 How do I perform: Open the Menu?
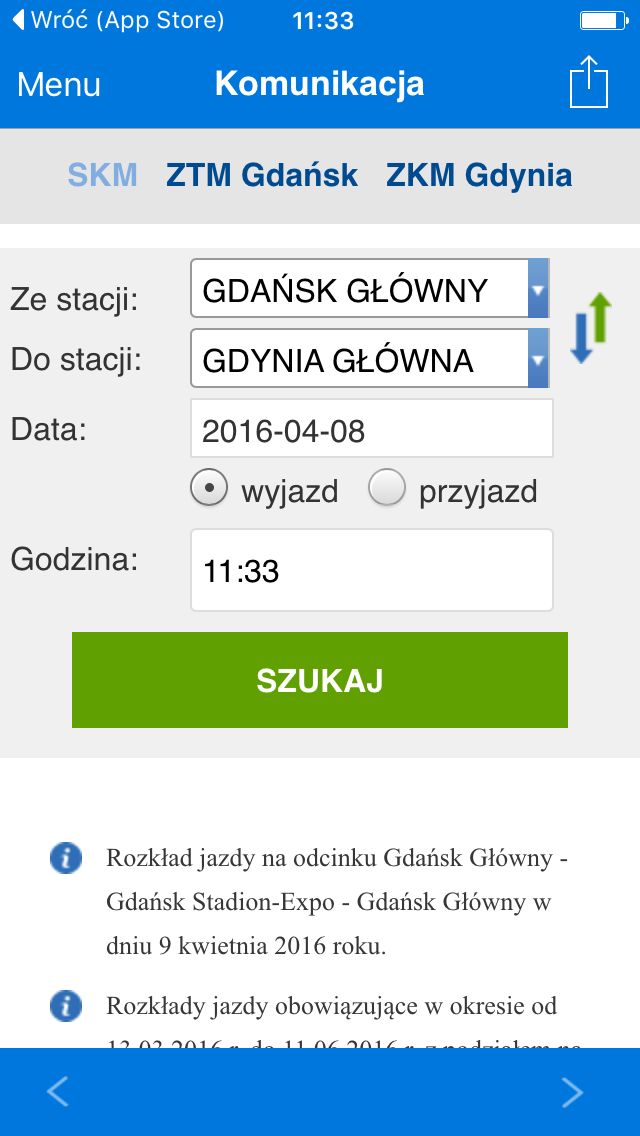tap(59, 85)
